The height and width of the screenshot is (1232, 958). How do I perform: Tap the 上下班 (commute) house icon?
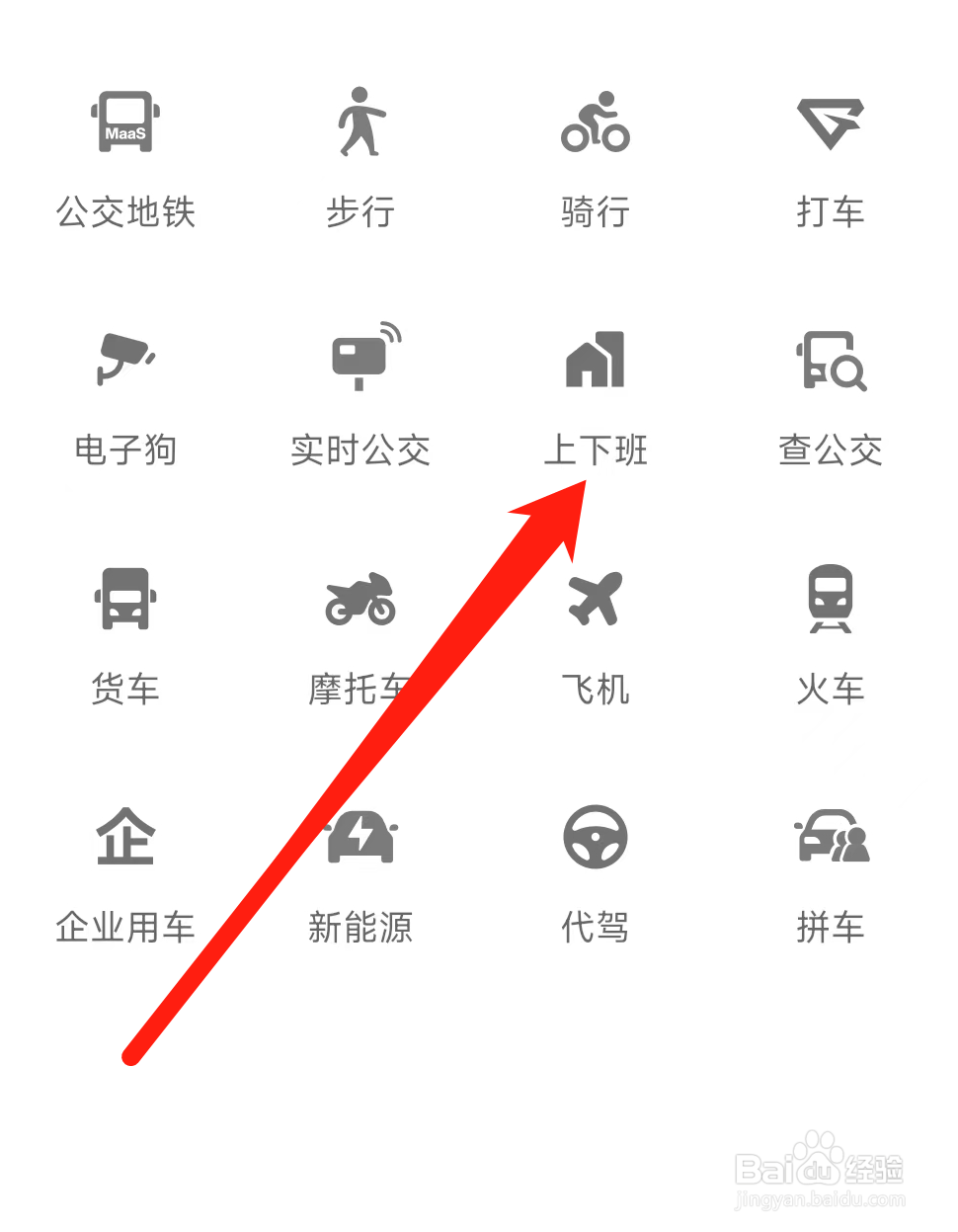tap(595, 362)
